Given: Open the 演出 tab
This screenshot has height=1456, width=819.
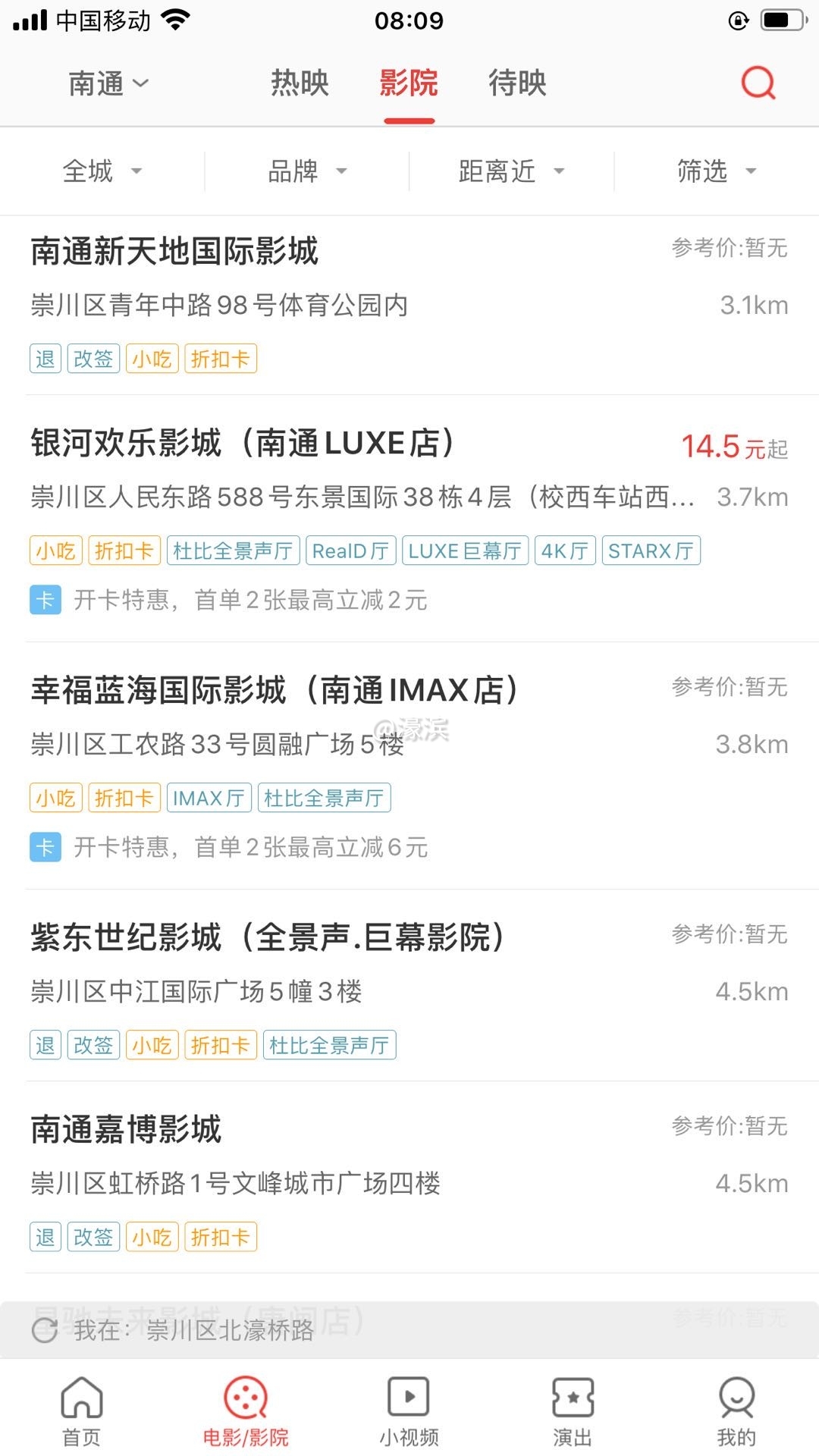Looking at the screenshot, I should pyautogui.click(x=573, y=1412).
